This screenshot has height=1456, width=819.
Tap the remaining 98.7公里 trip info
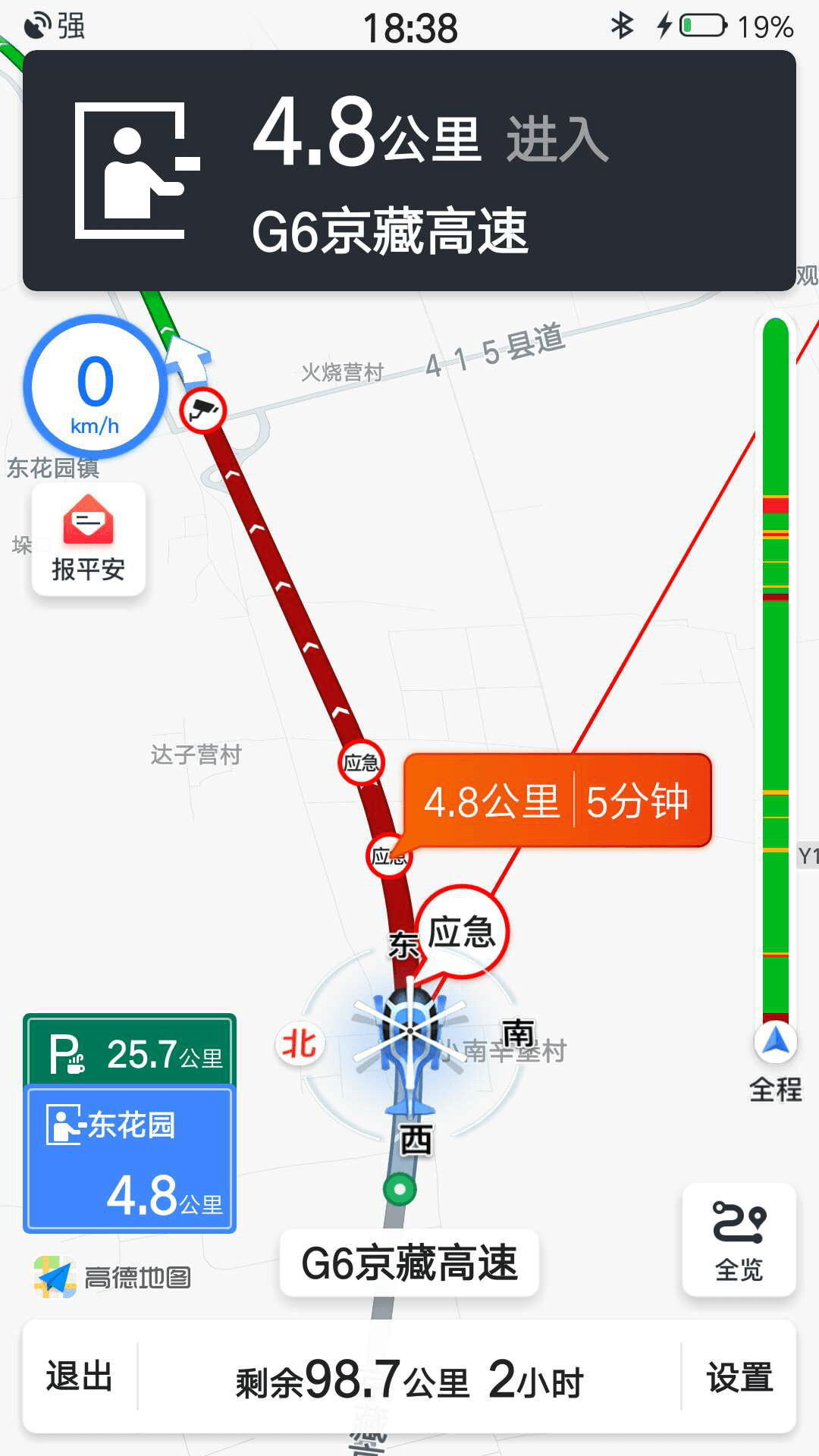409,1379
